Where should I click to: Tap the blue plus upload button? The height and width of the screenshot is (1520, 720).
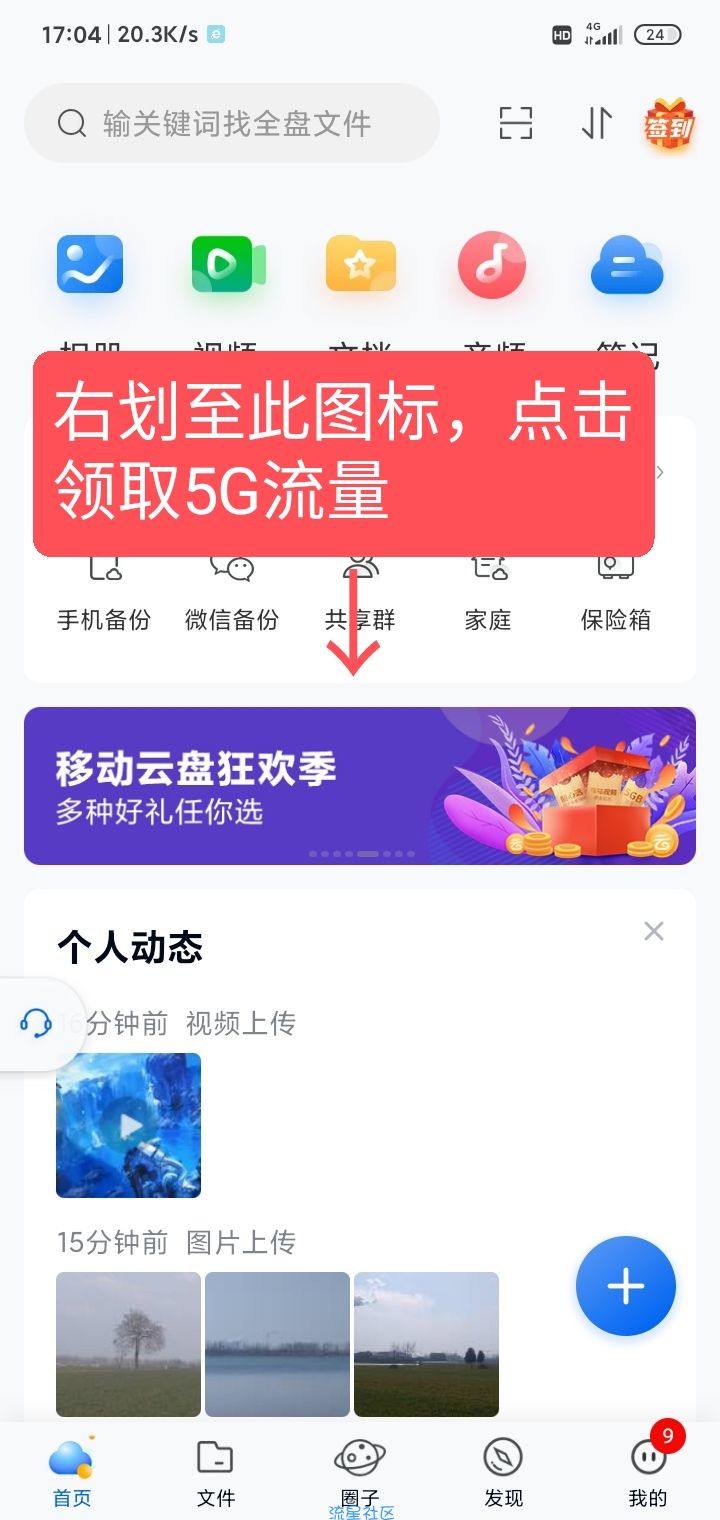626,1286
